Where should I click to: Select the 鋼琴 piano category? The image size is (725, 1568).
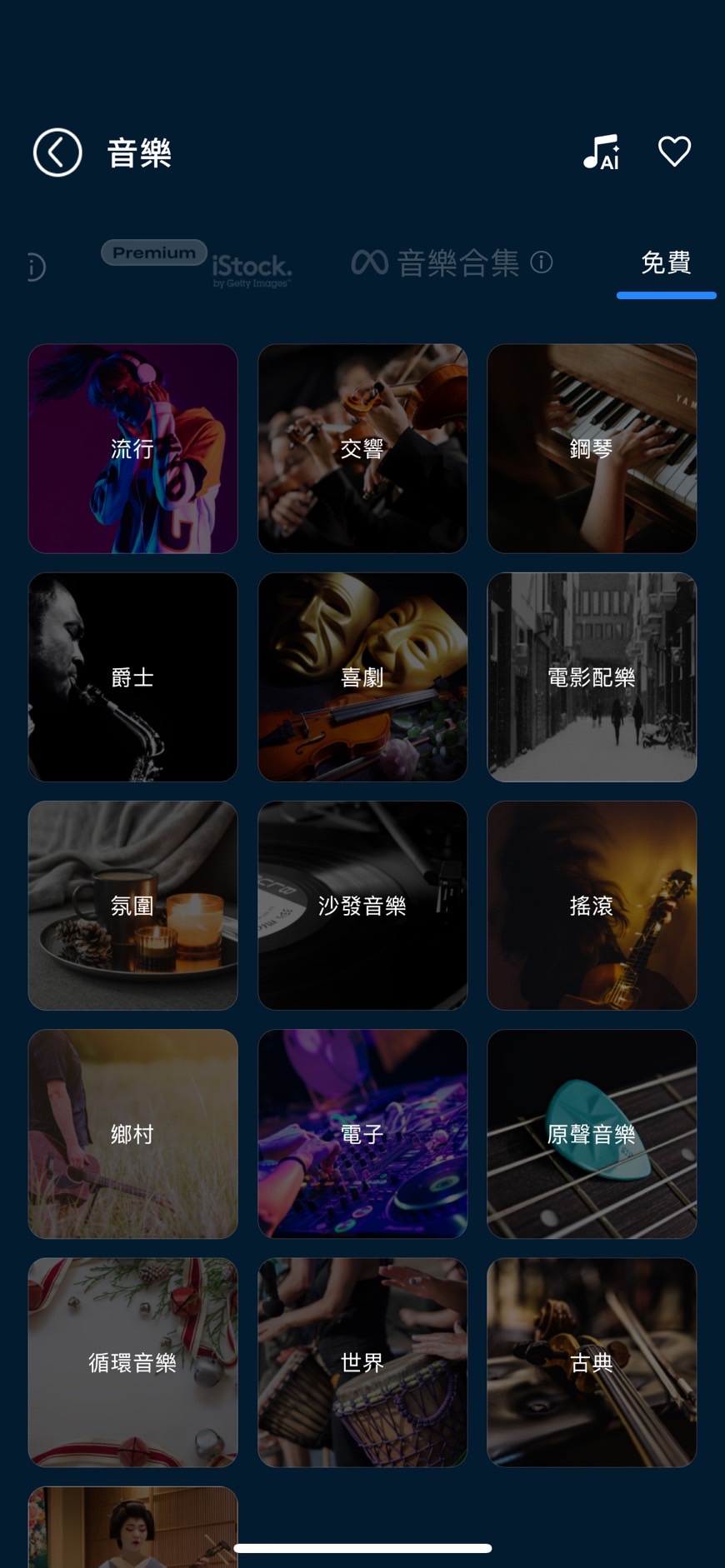coord(591,448)
